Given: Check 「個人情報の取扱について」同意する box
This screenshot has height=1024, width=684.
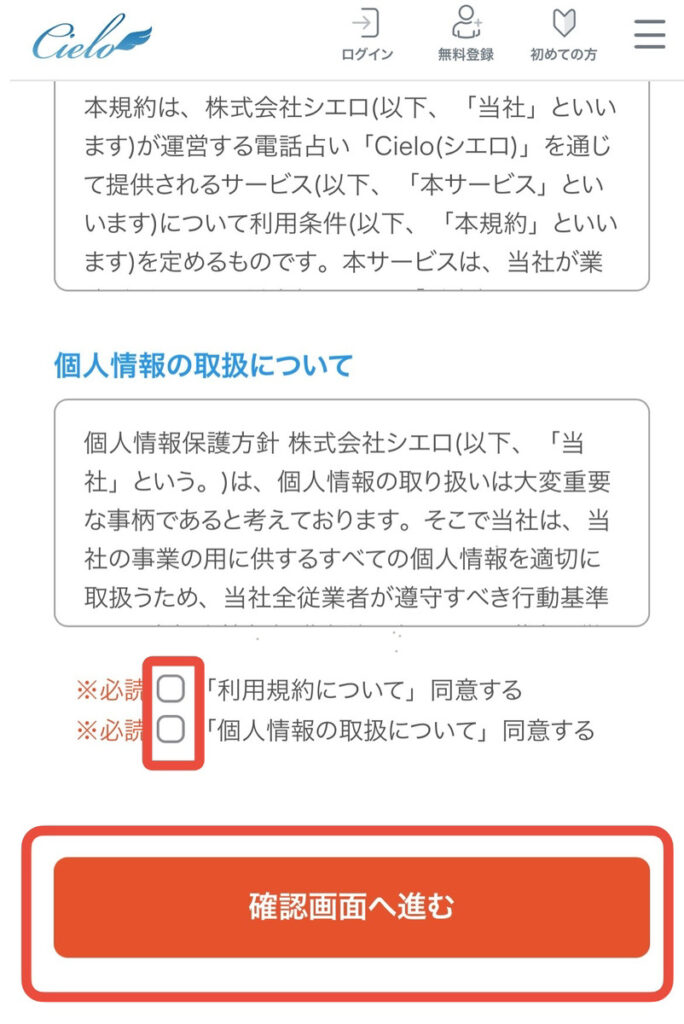Looking at the screenshot, I should tap(172, 730).
